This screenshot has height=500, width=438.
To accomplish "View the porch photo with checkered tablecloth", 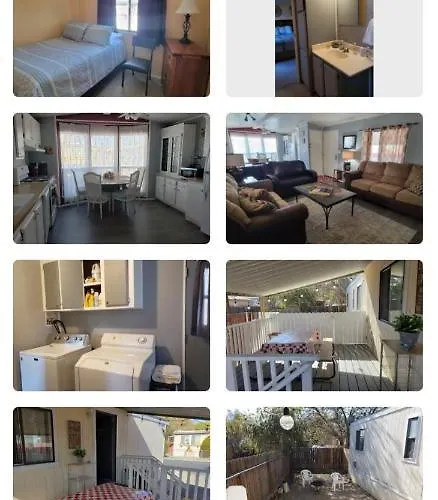I will coord(111,453).
